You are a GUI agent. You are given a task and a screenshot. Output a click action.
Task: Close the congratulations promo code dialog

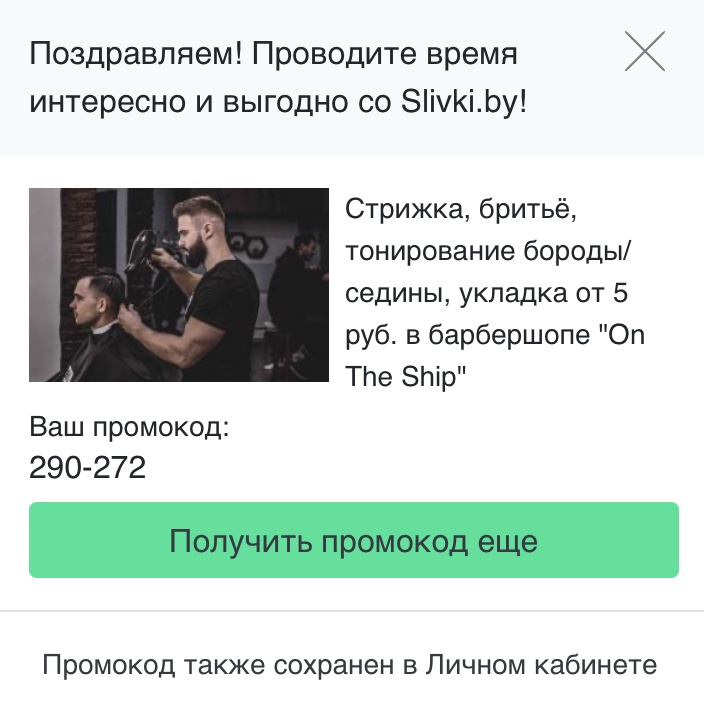[645, 51]
